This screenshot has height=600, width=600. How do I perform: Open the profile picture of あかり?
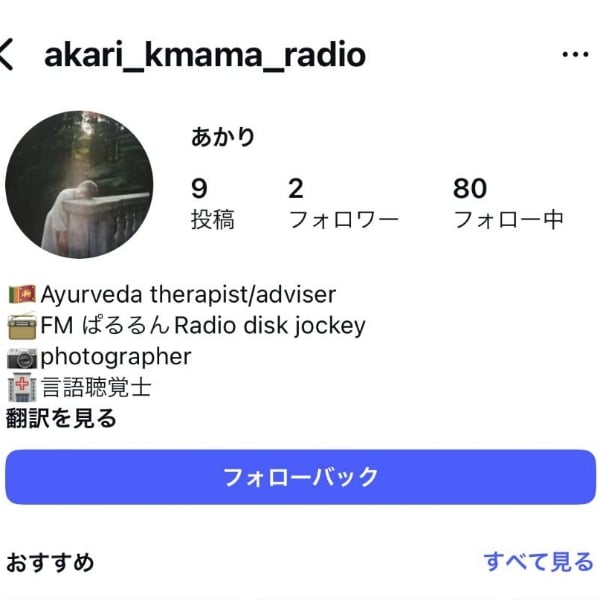79,184
